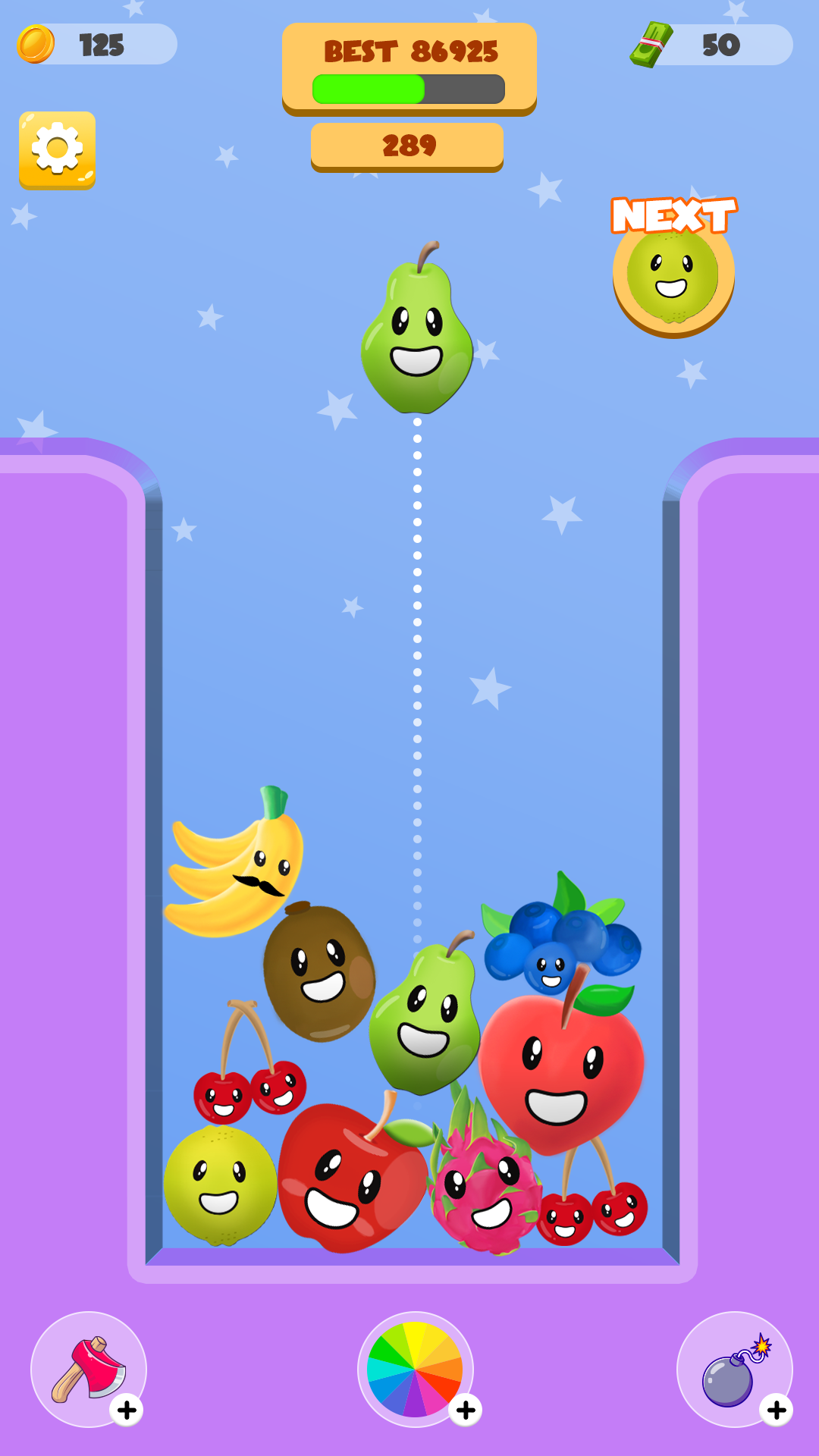The height and width of the screenshot is (1456, 819).
Task: Use the bomb power-up
Action: 734,1369
